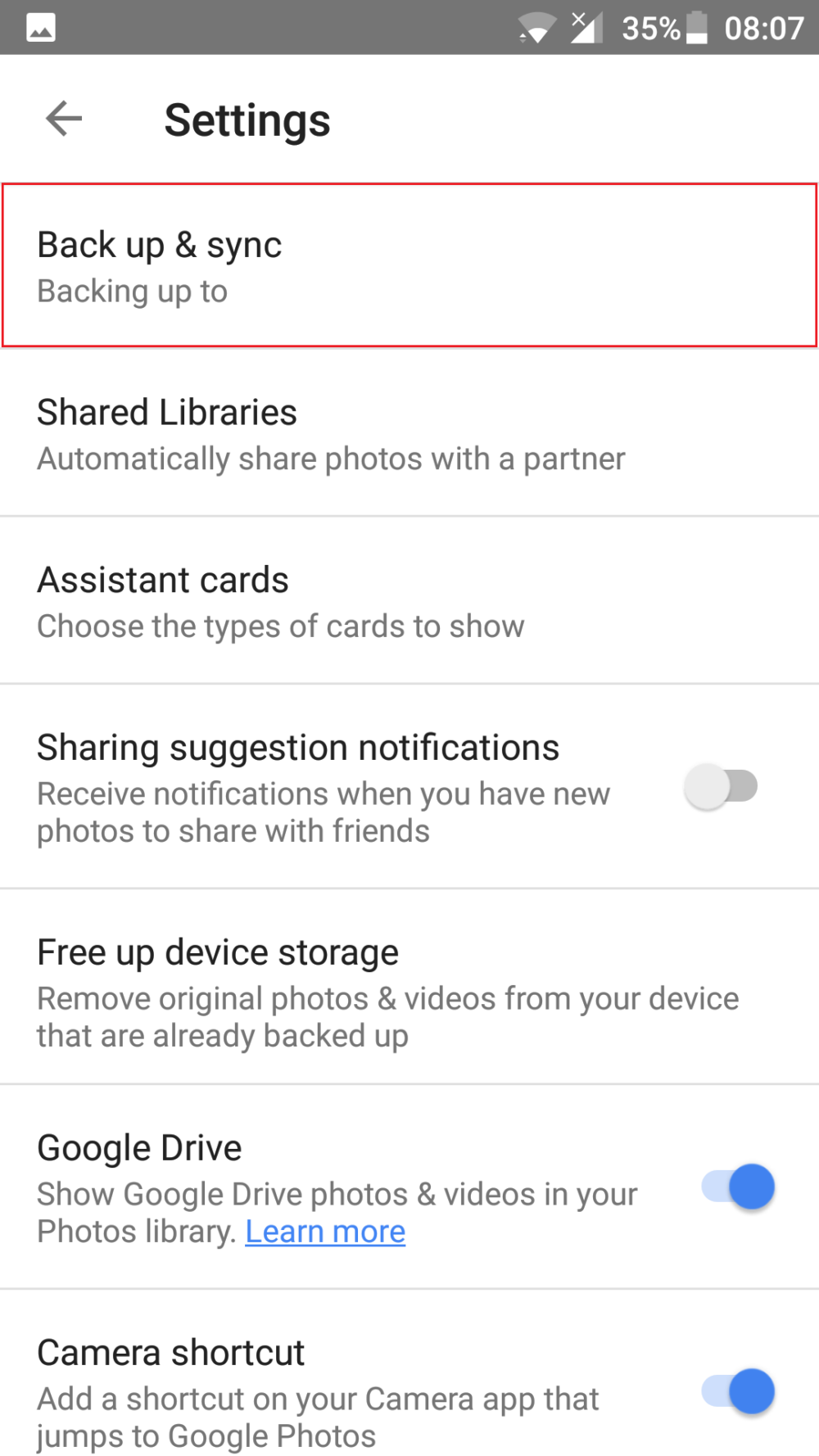Screen dimensions: 819x1456
Task: Tap the back arrow to leave Settings
Action: point(62,119)
